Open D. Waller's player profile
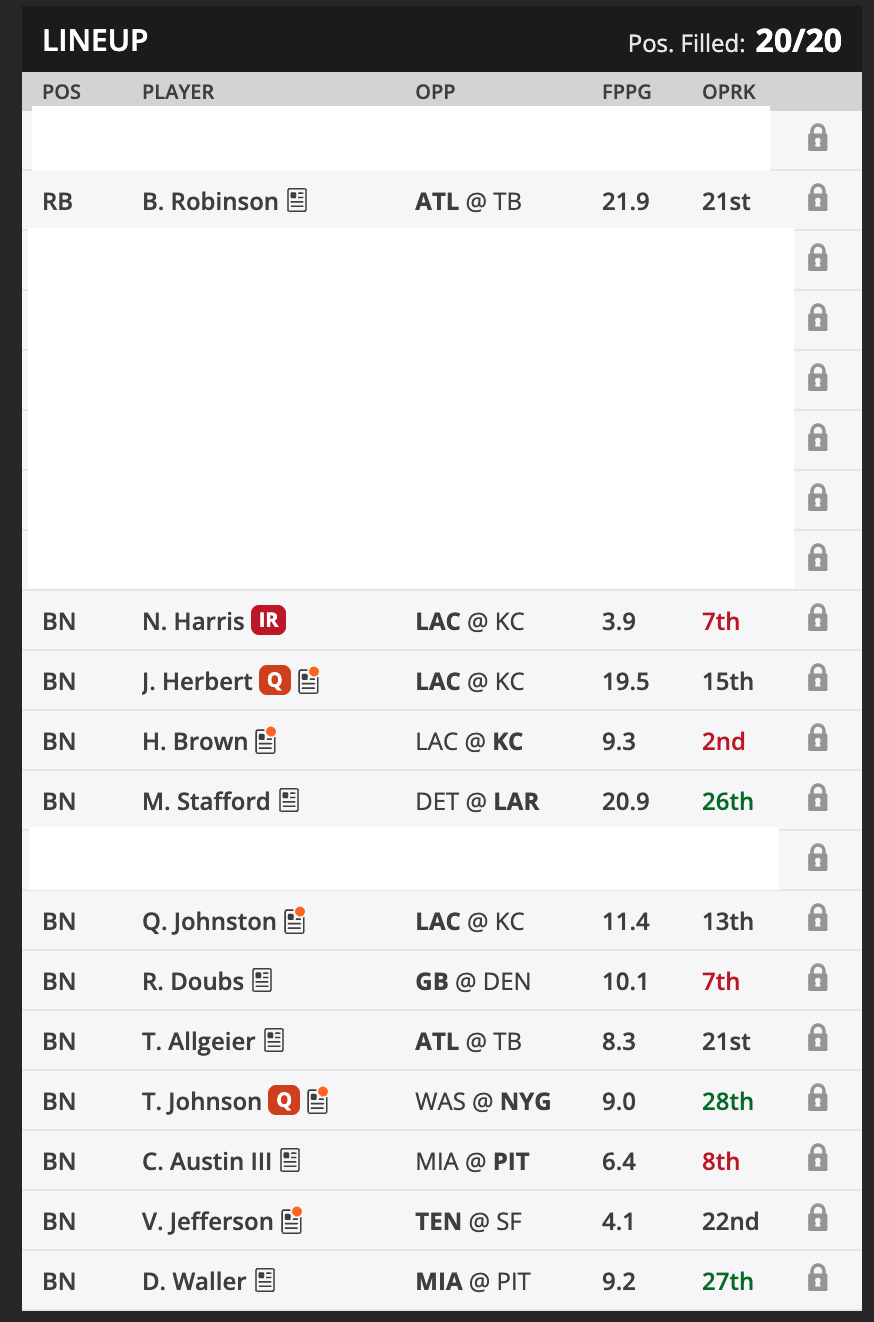Image resolution: width=874 pixels, height=1322 pixels. (x=194, y=1281)
